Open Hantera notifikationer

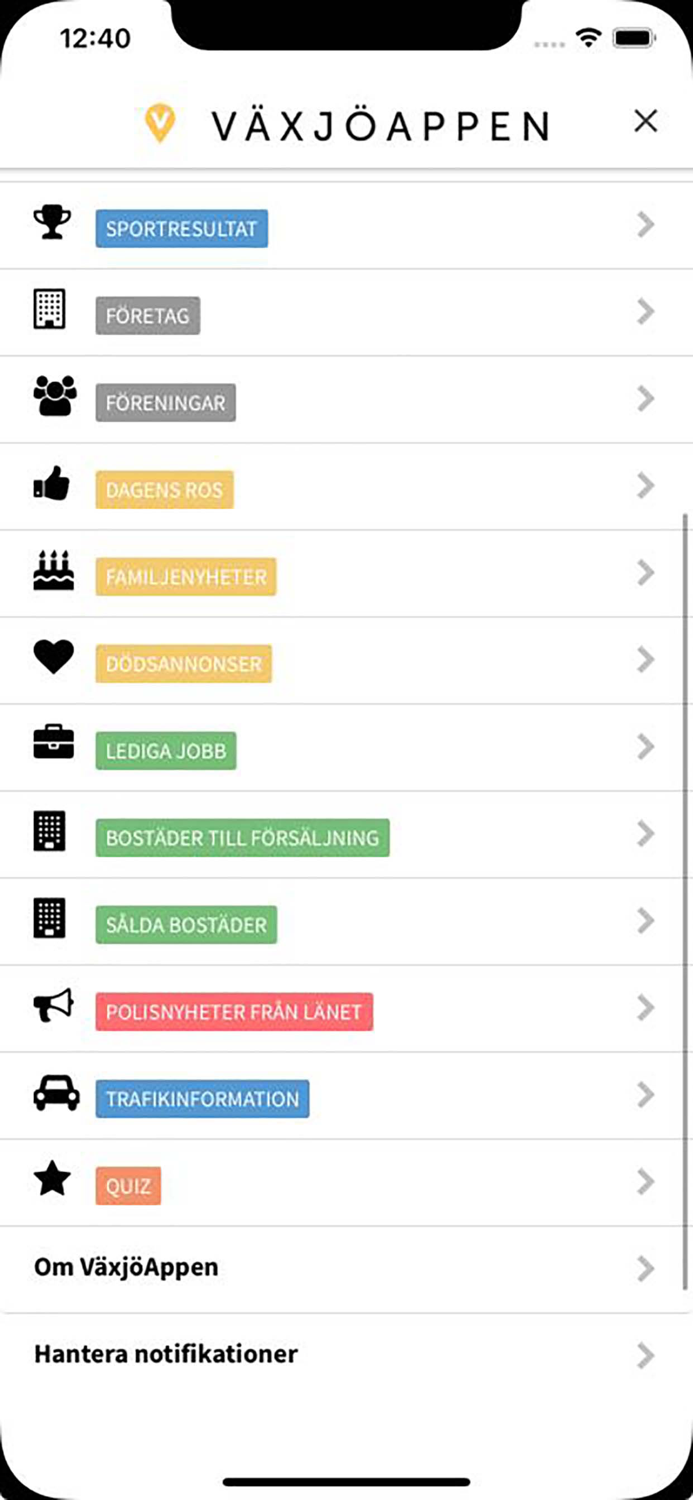[346, 1356]
